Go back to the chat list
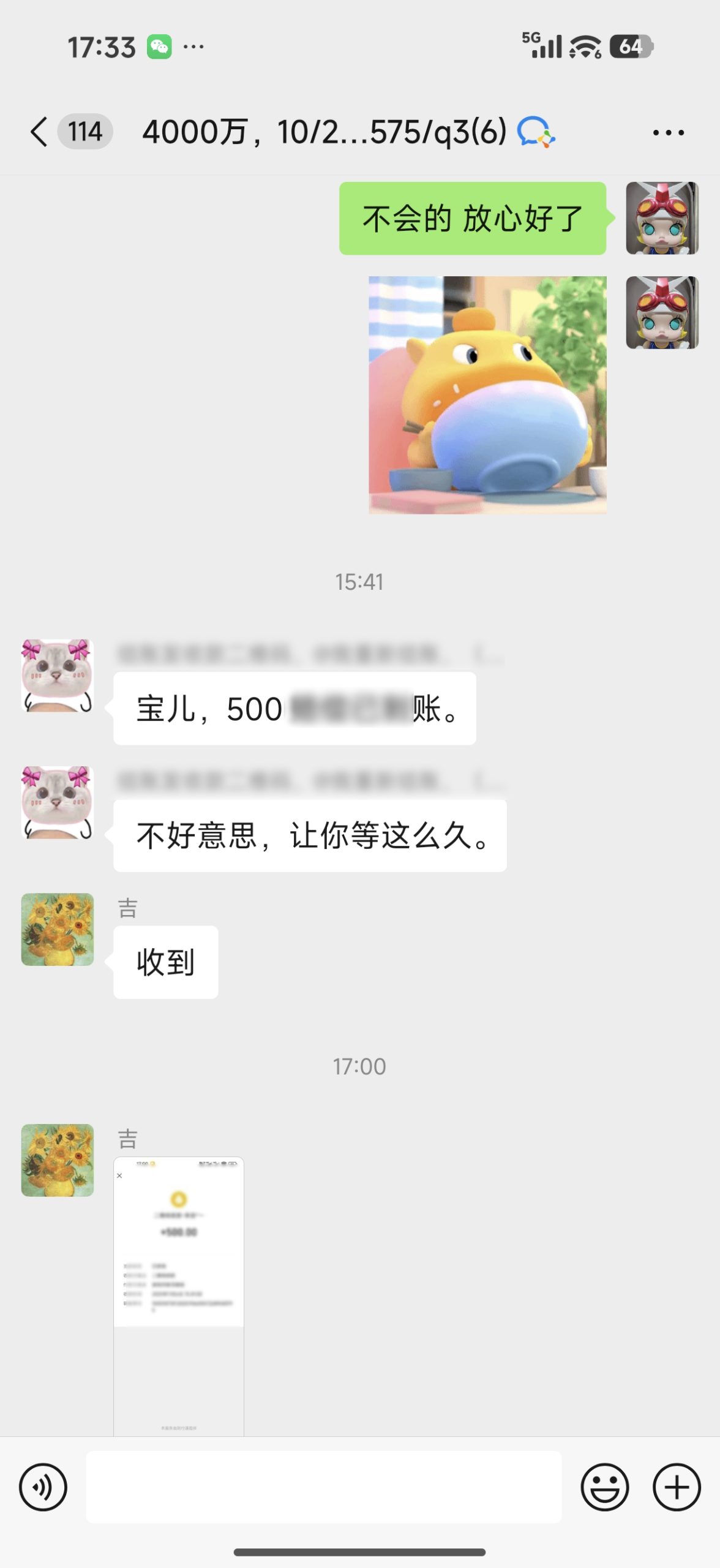The width and height of the screenshot is (720, 1568). click(x=39, y=132)
